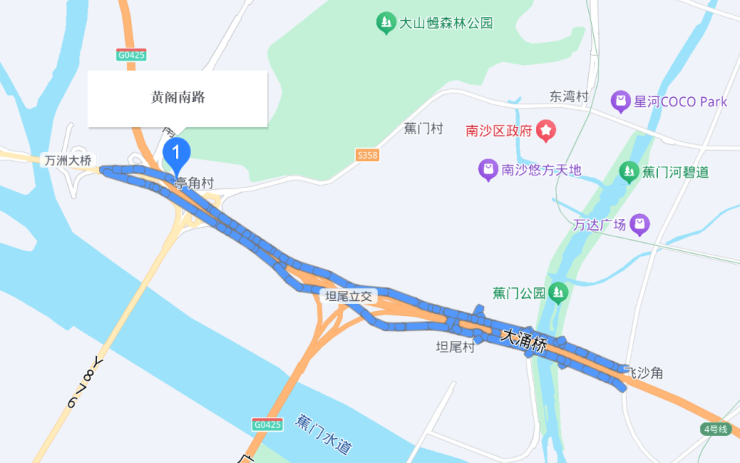Tap the blue map marker numbered 1

coord(177,155)
